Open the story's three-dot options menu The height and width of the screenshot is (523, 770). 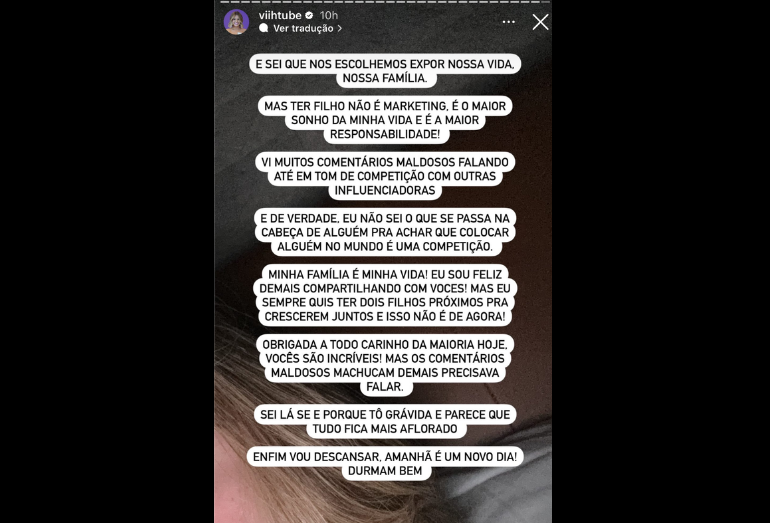click(x=508, y=22)
